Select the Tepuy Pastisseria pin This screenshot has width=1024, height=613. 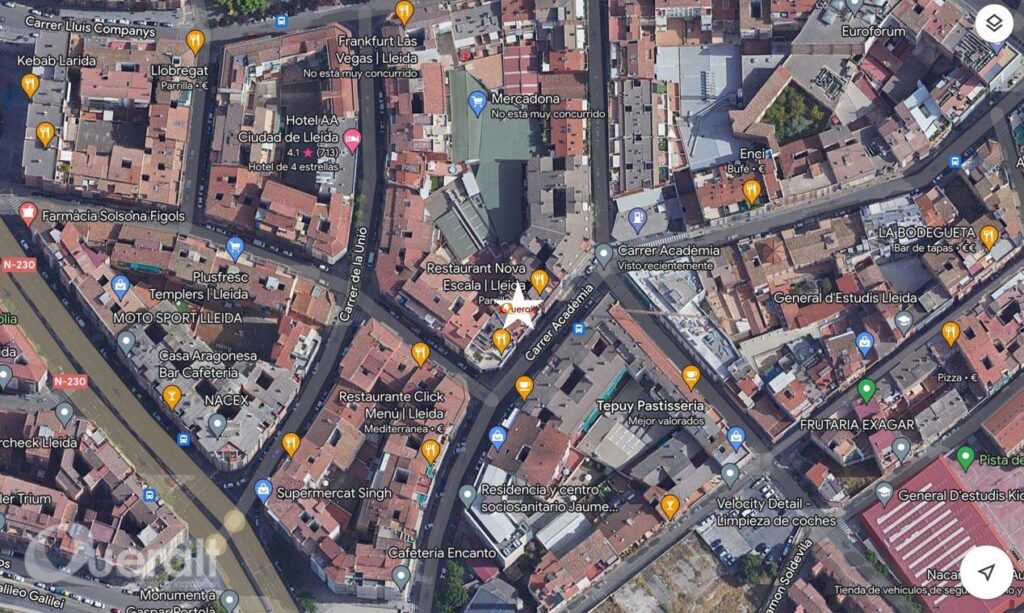coord(691,377)
